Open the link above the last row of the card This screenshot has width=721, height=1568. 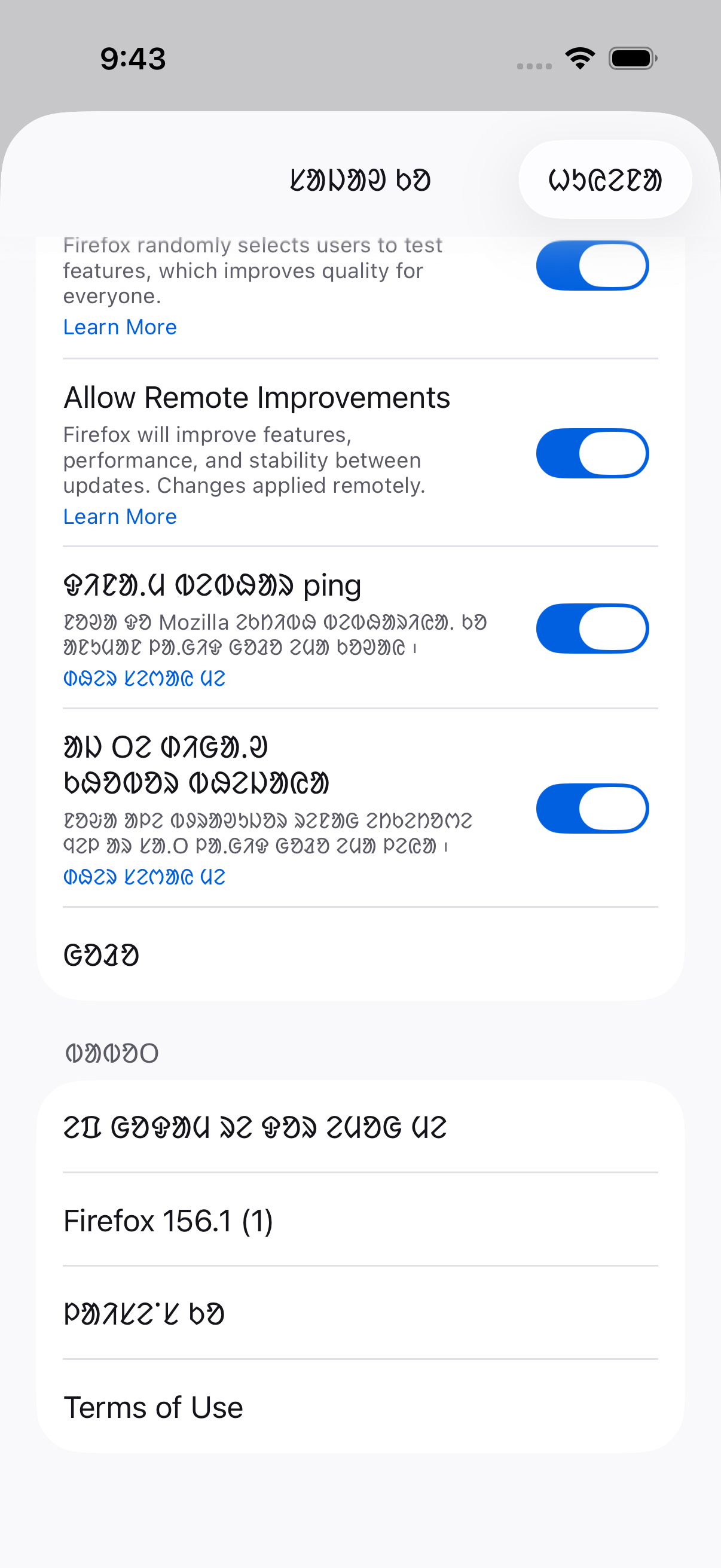[144, 877]
